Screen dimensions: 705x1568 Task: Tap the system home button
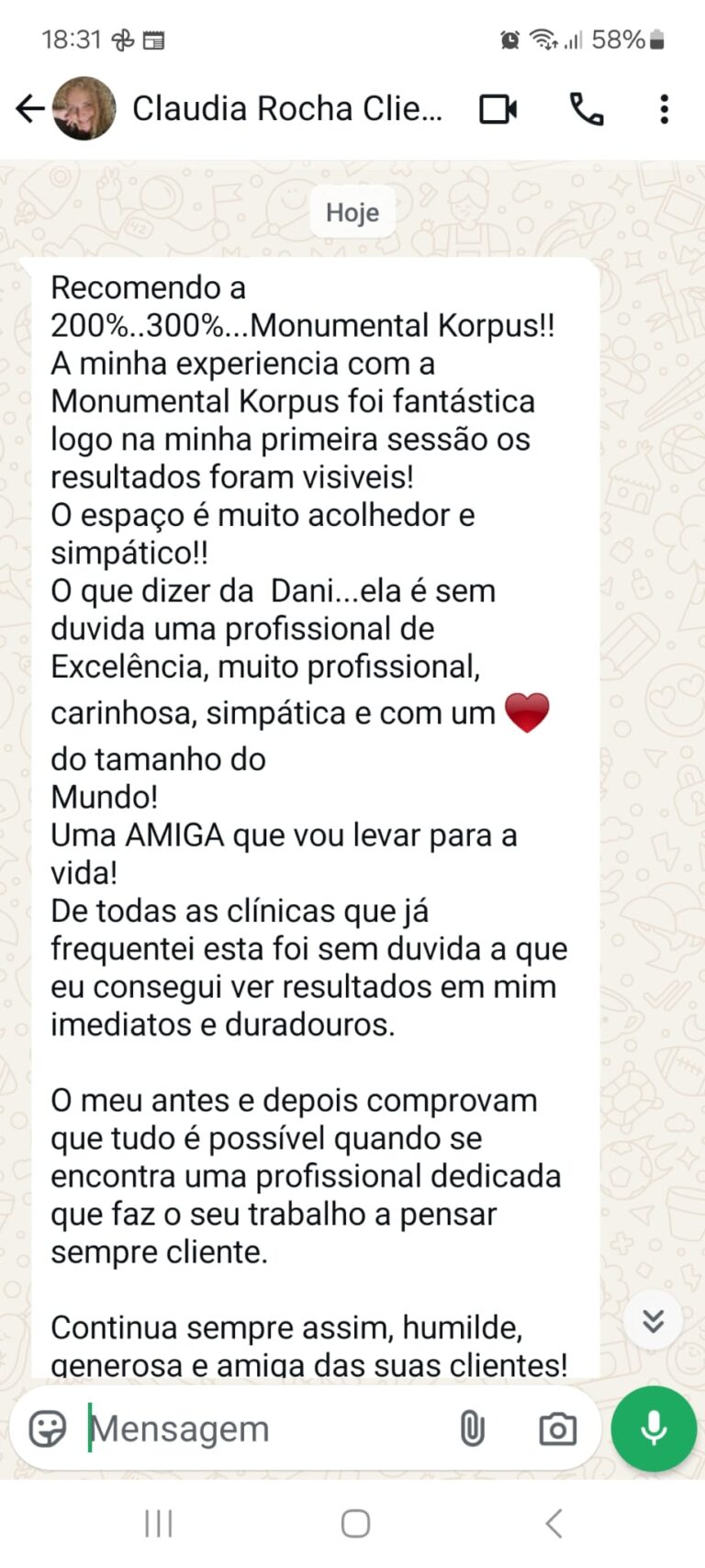point(355,1525)
